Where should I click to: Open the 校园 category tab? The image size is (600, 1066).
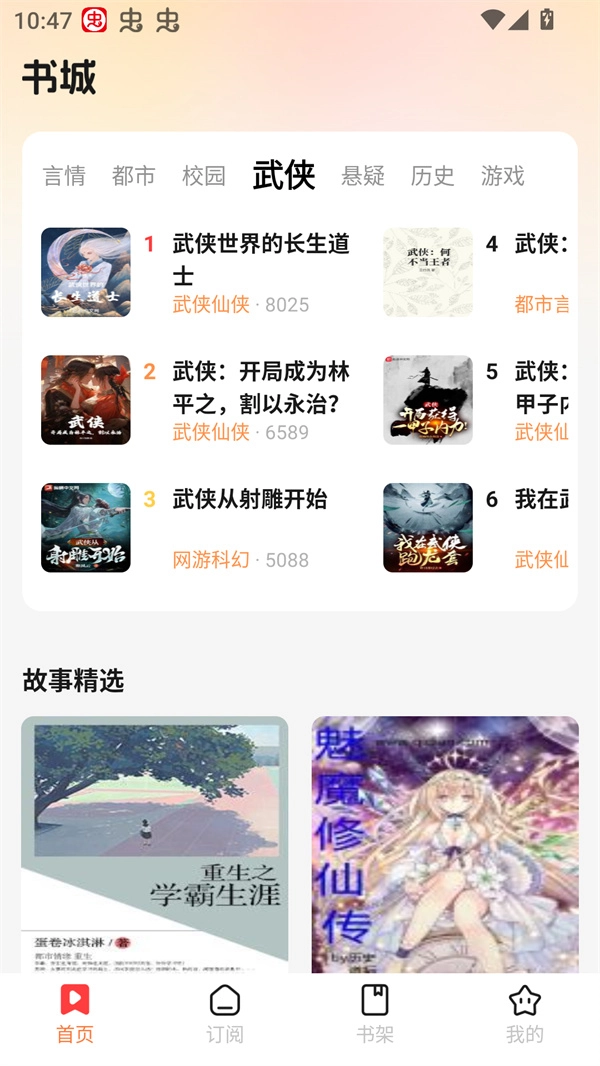[204, 176]
